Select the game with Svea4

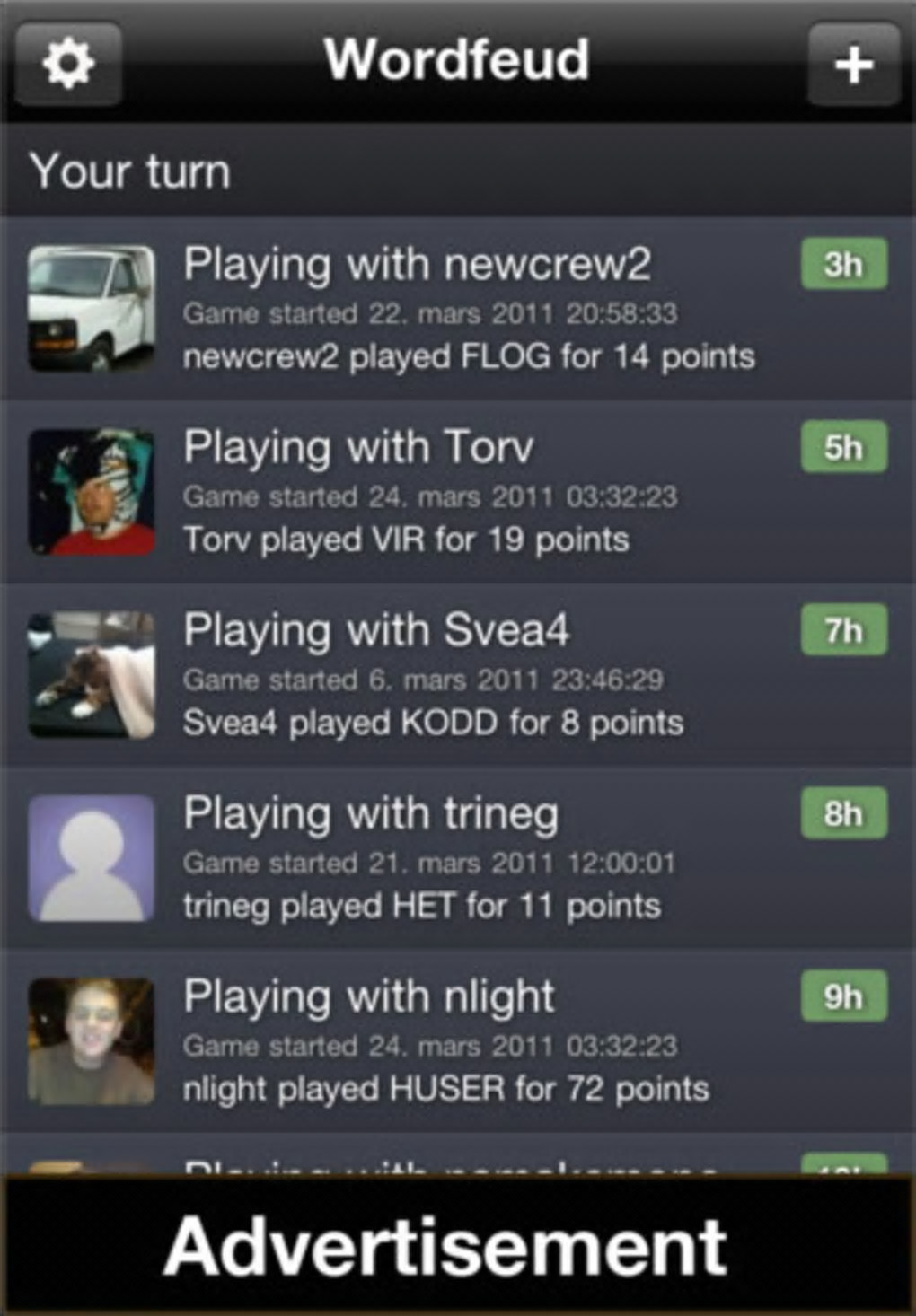click(458, 676)
